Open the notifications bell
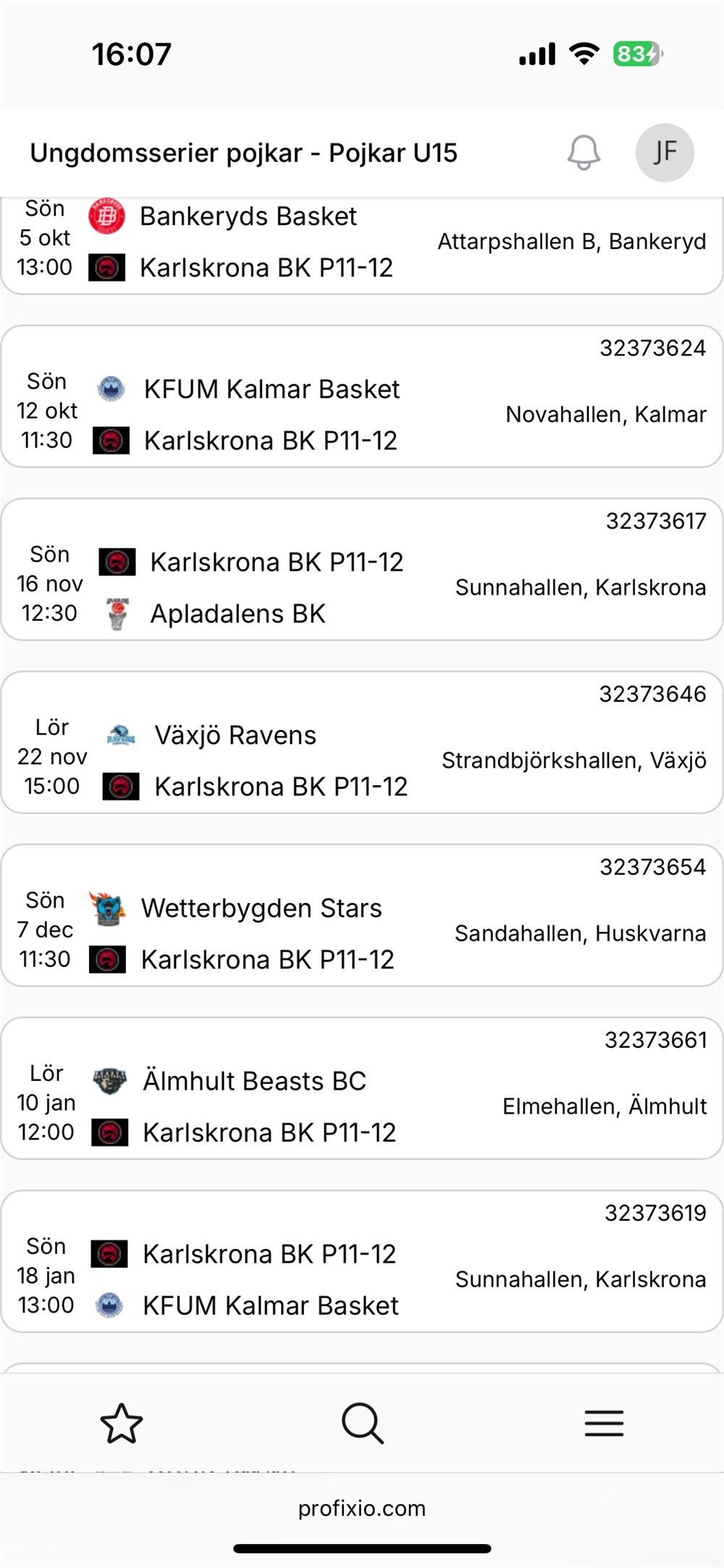 pyautogui.click(x=583, y=153)
